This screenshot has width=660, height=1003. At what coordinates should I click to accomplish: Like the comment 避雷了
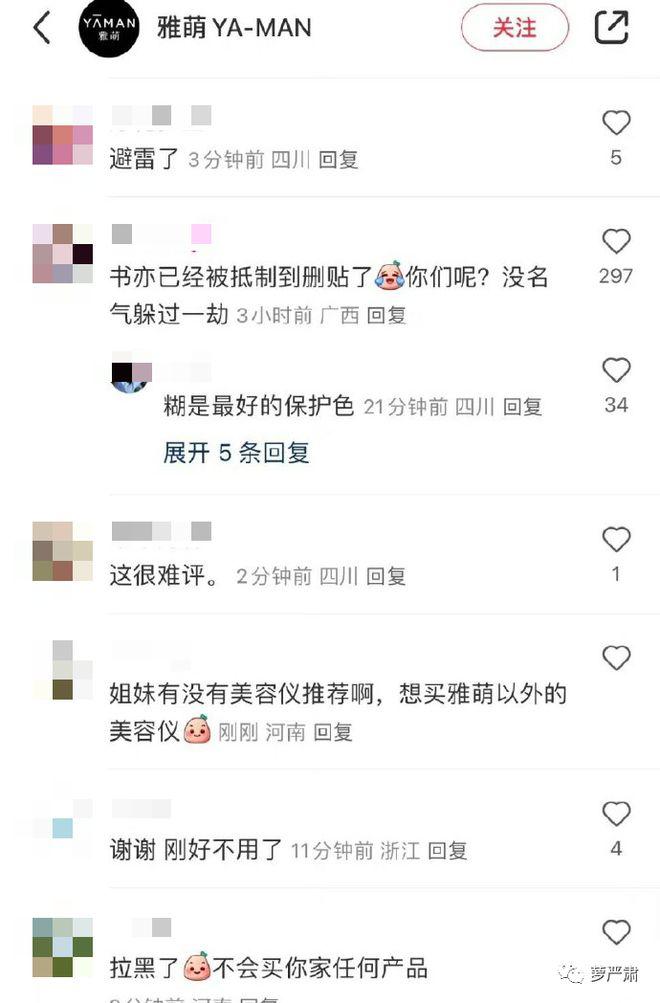coord(615,123)
